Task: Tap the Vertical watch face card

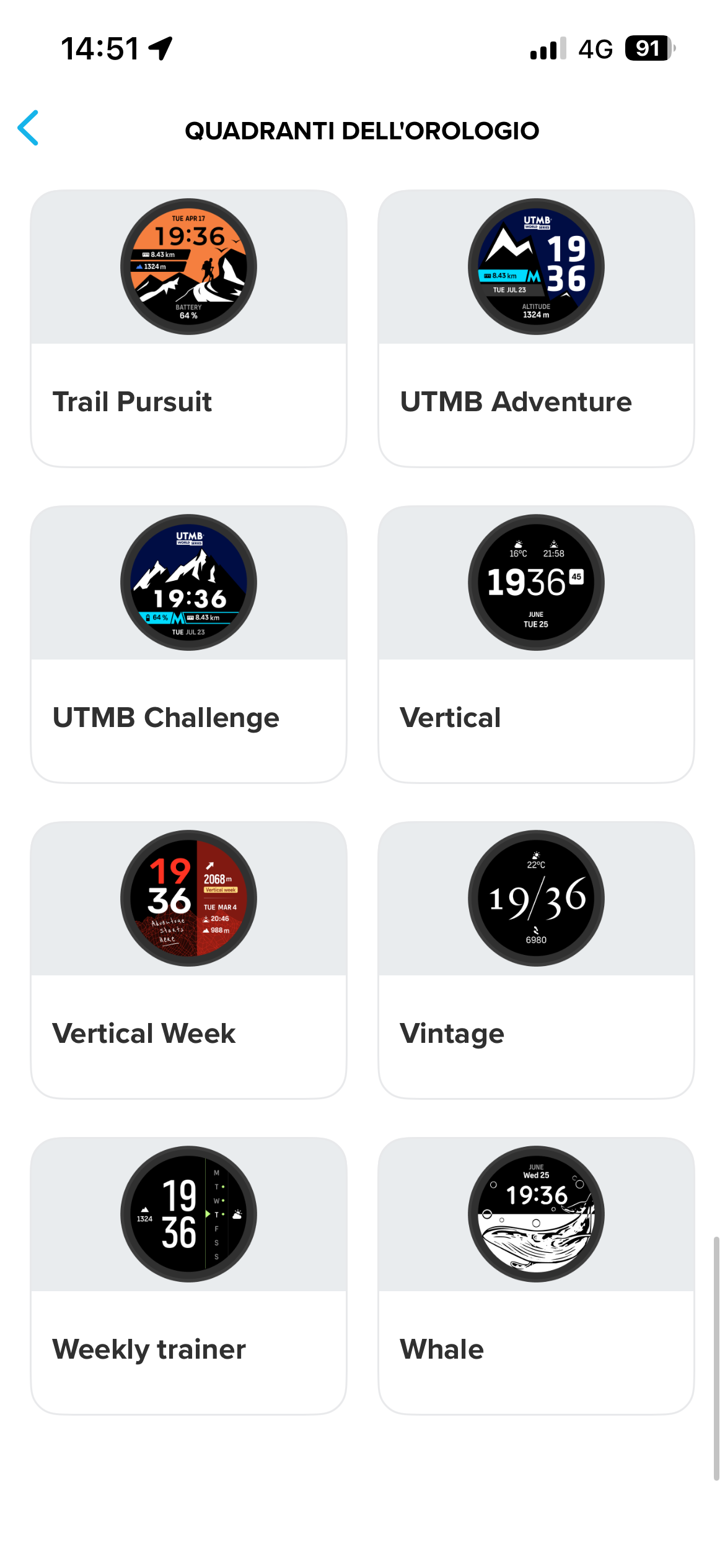Action: click(536, 644)
